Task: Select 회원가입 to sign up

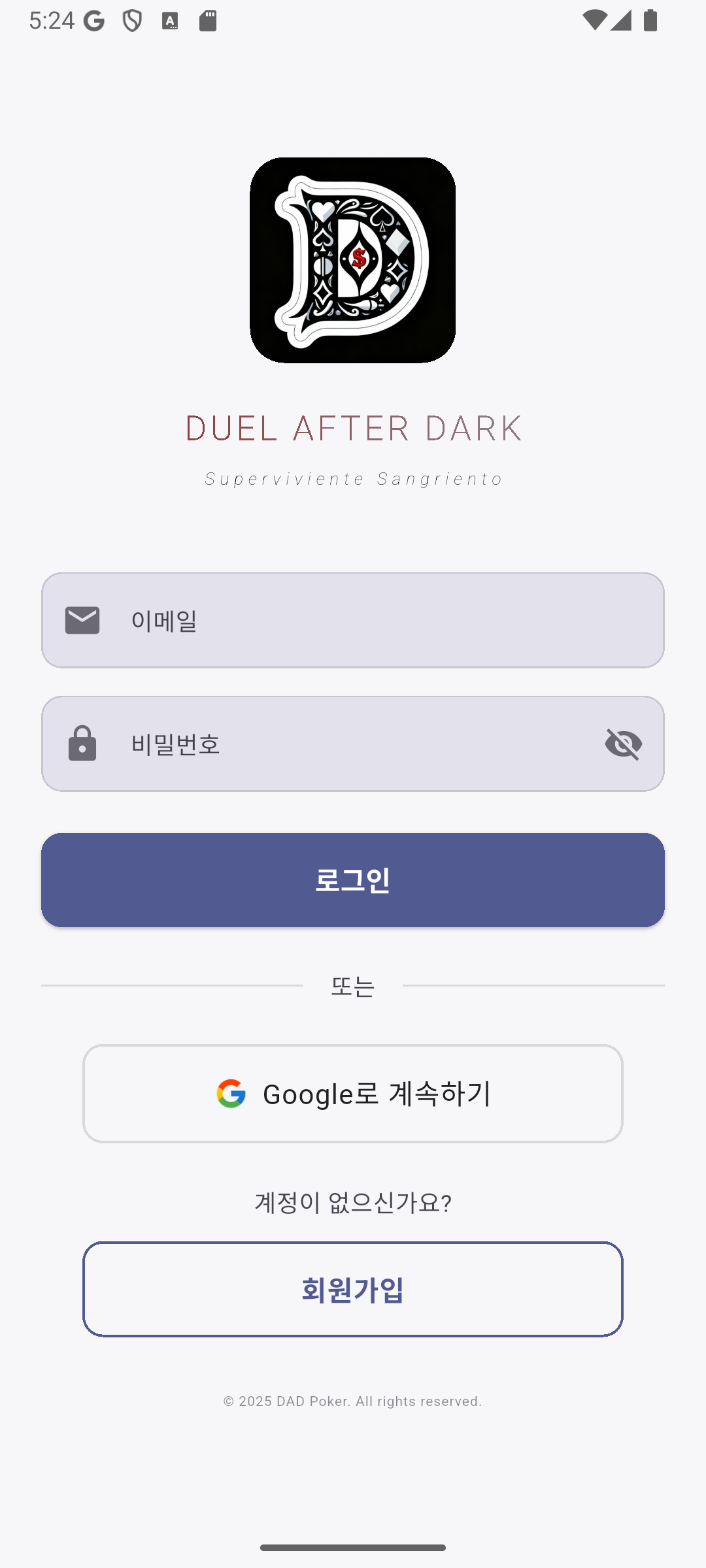Action: pos(353,1289)
